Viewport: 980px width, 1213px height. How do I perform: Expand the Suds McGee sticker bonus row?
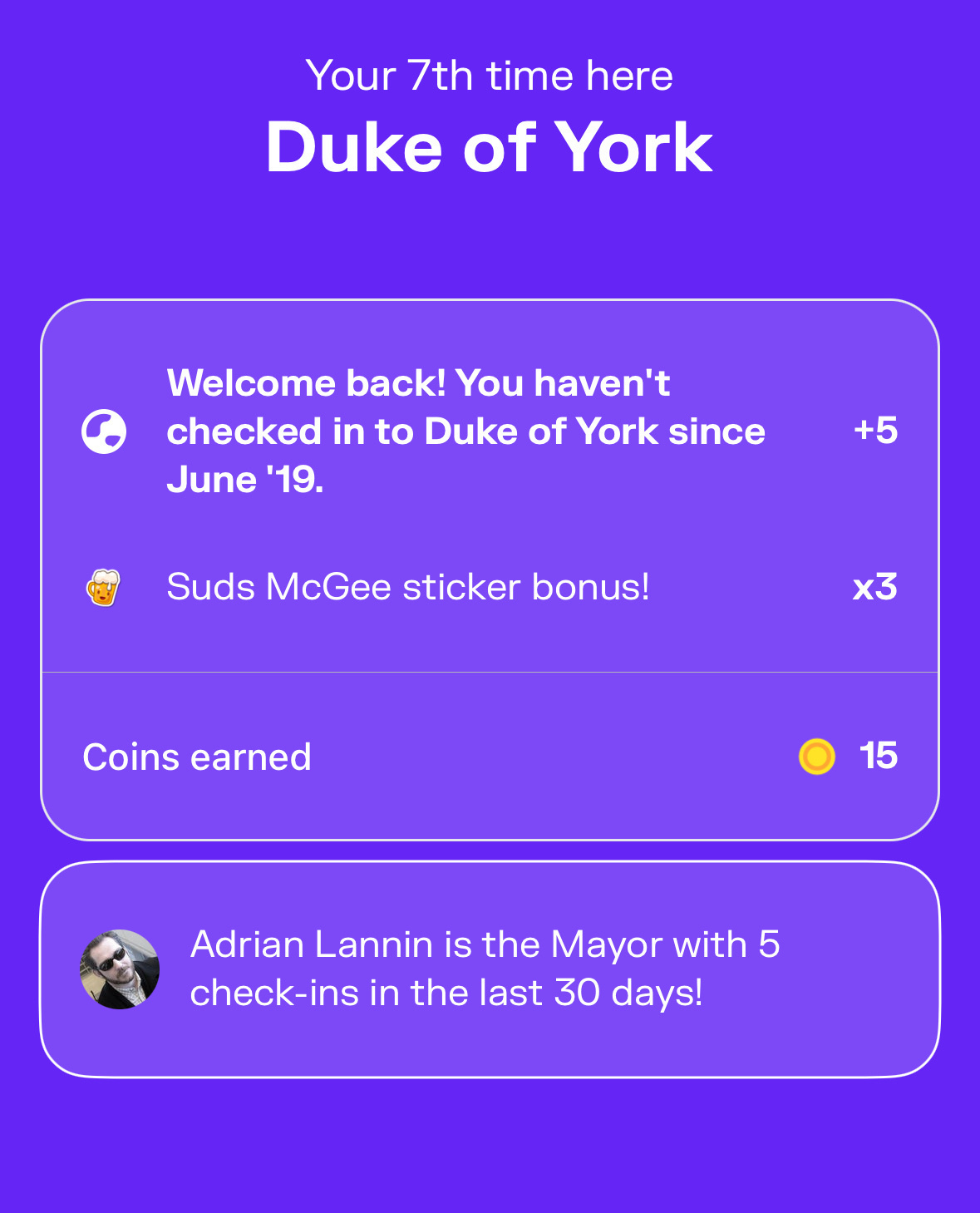(x=490, y=587)
